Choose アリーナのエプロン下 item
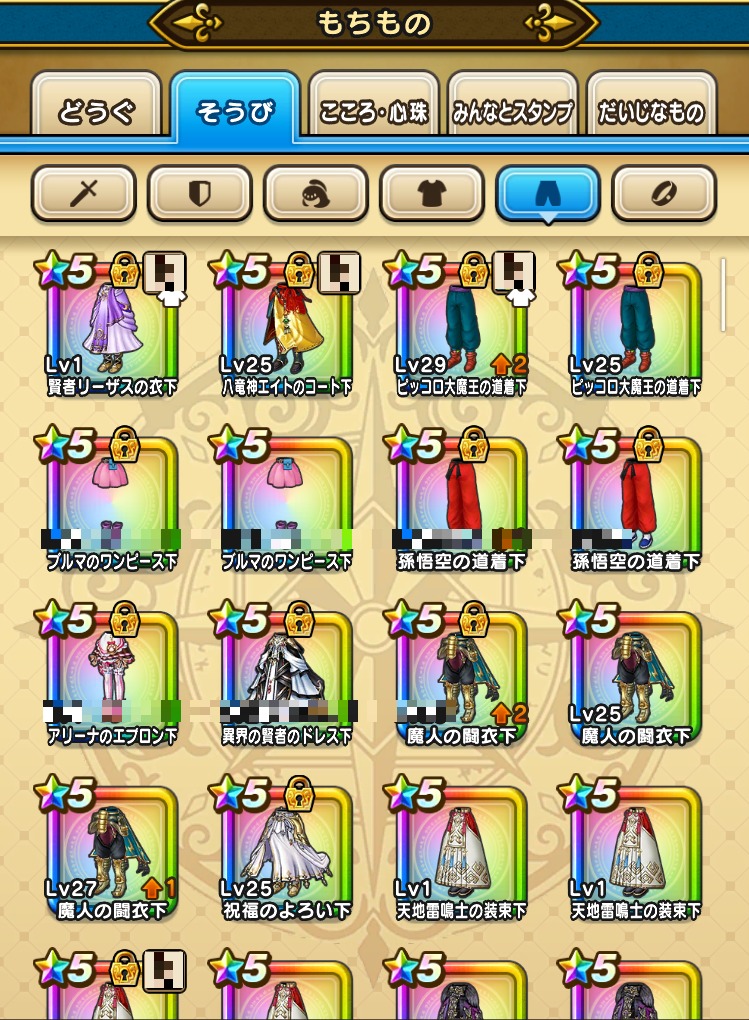This screenshot has height=1020, width=749. (112, 680)
